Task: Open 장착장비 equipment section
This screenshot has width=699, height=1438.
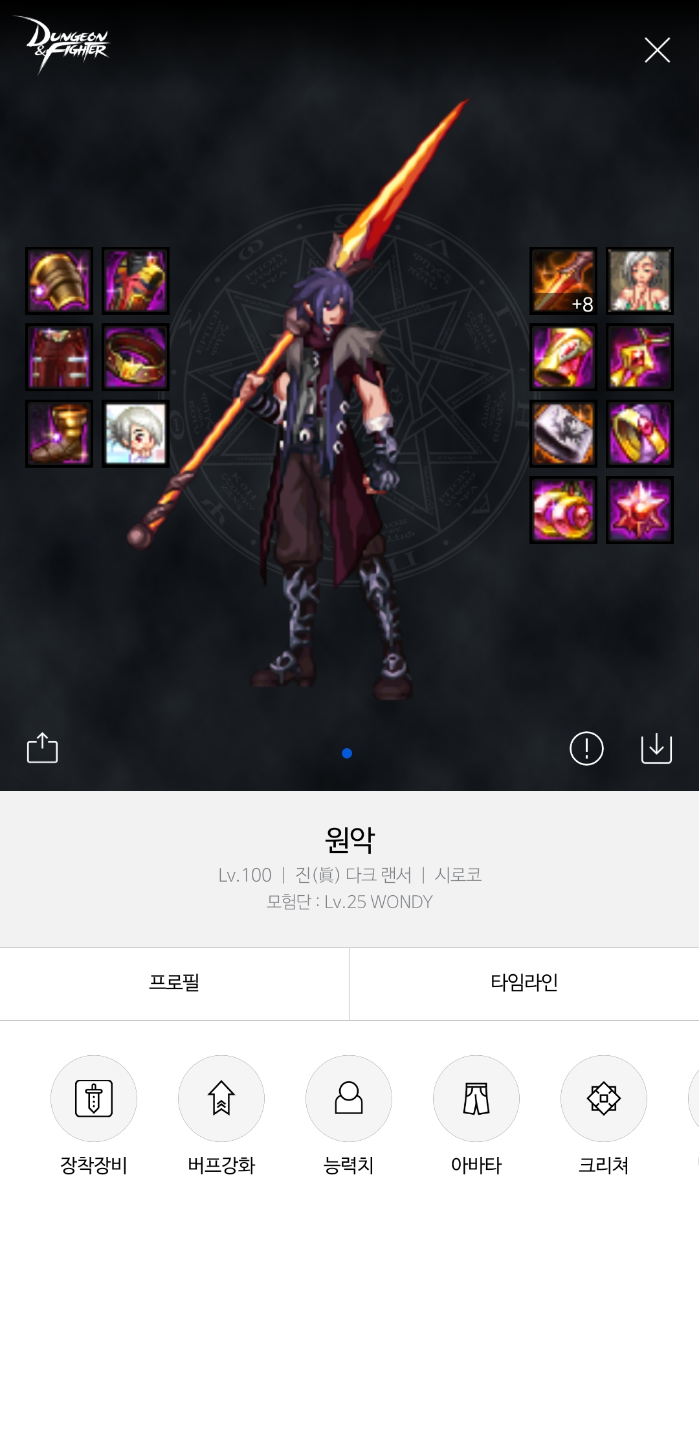Action: (x=94, y=1099)
